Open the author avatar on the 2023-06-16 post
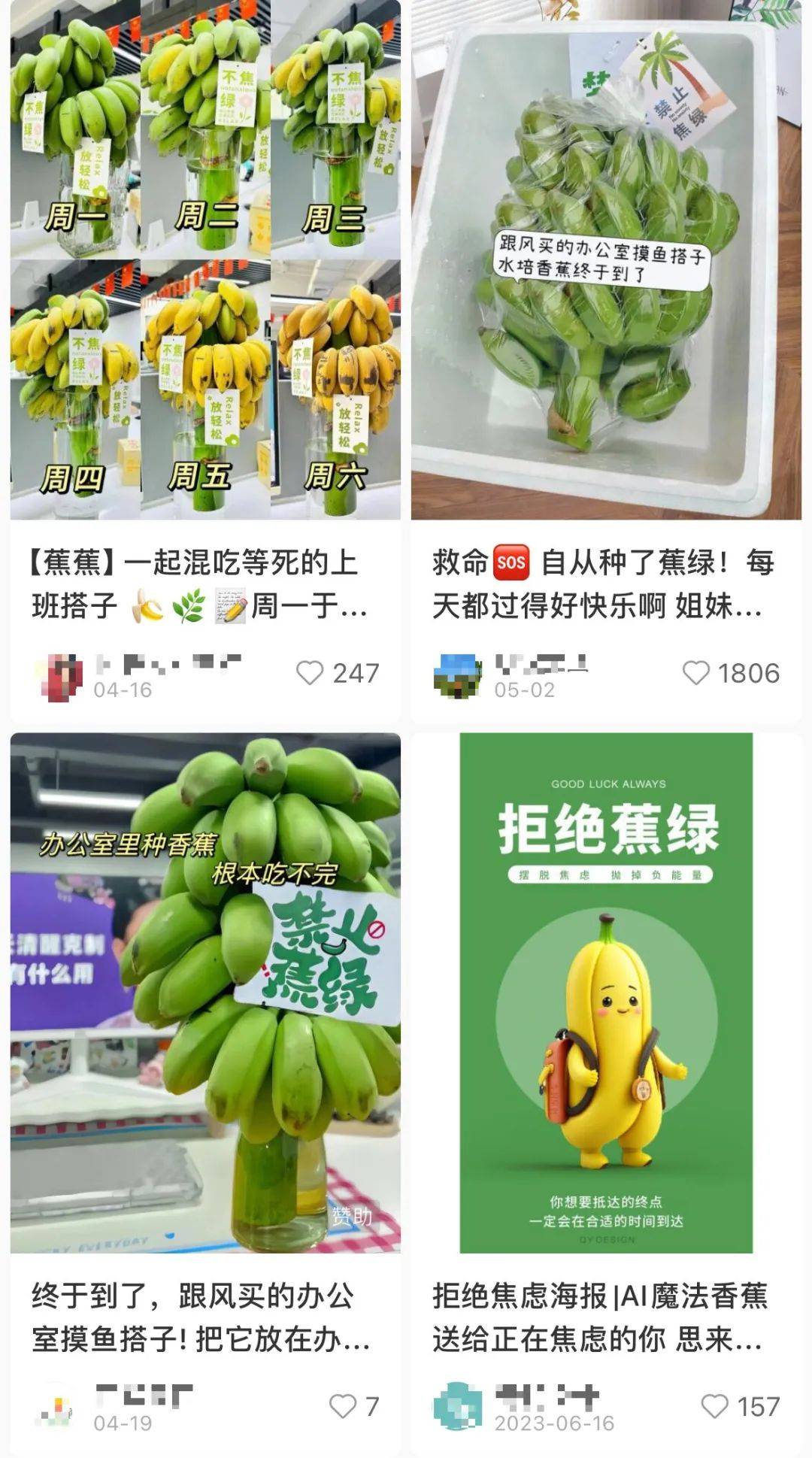812x1458 pixels. coord(457,1406)
